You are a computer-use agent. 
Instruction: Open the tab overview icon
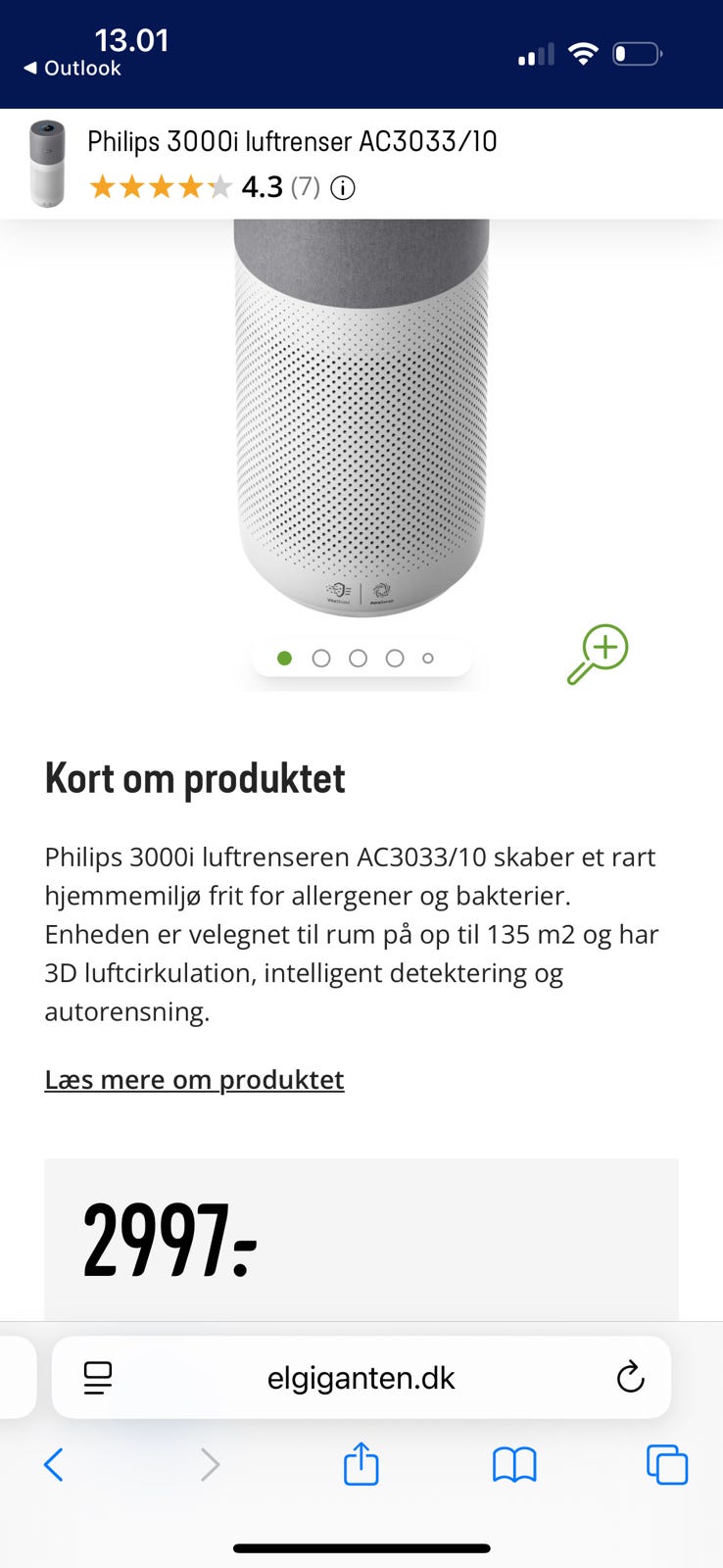coord(667,1465)
